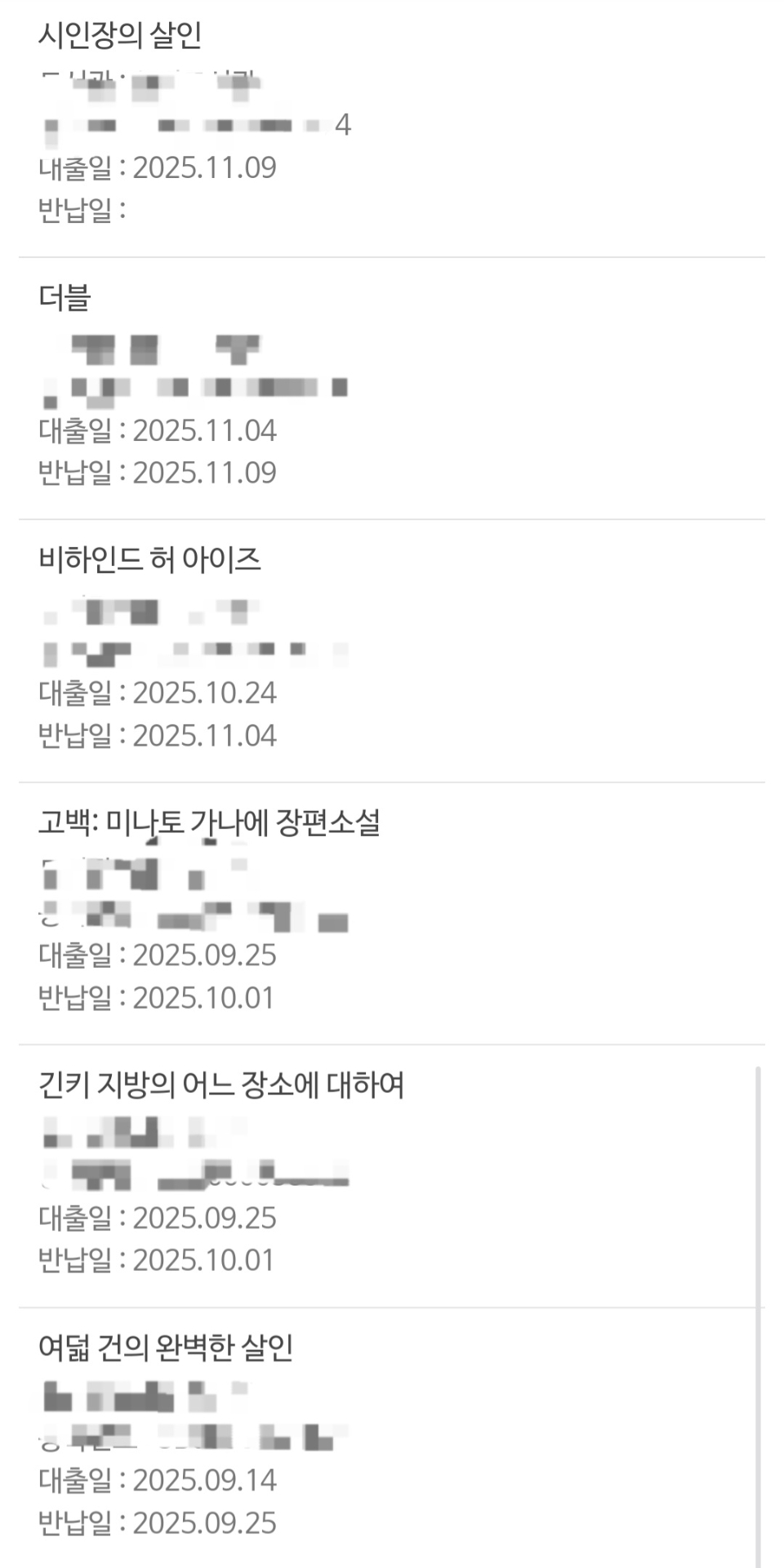Screen dimensions: 784x1568
Task: Select the 더블 book entry
Action: point(65,297)
